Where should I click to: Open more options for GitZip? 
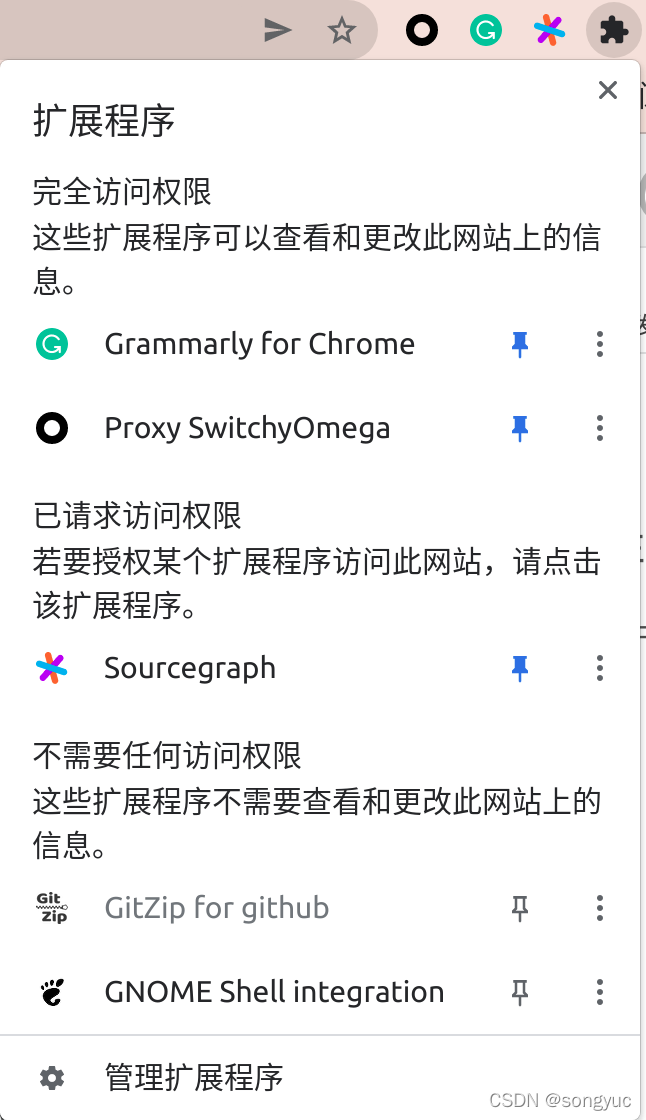click(x=599, y=908)
